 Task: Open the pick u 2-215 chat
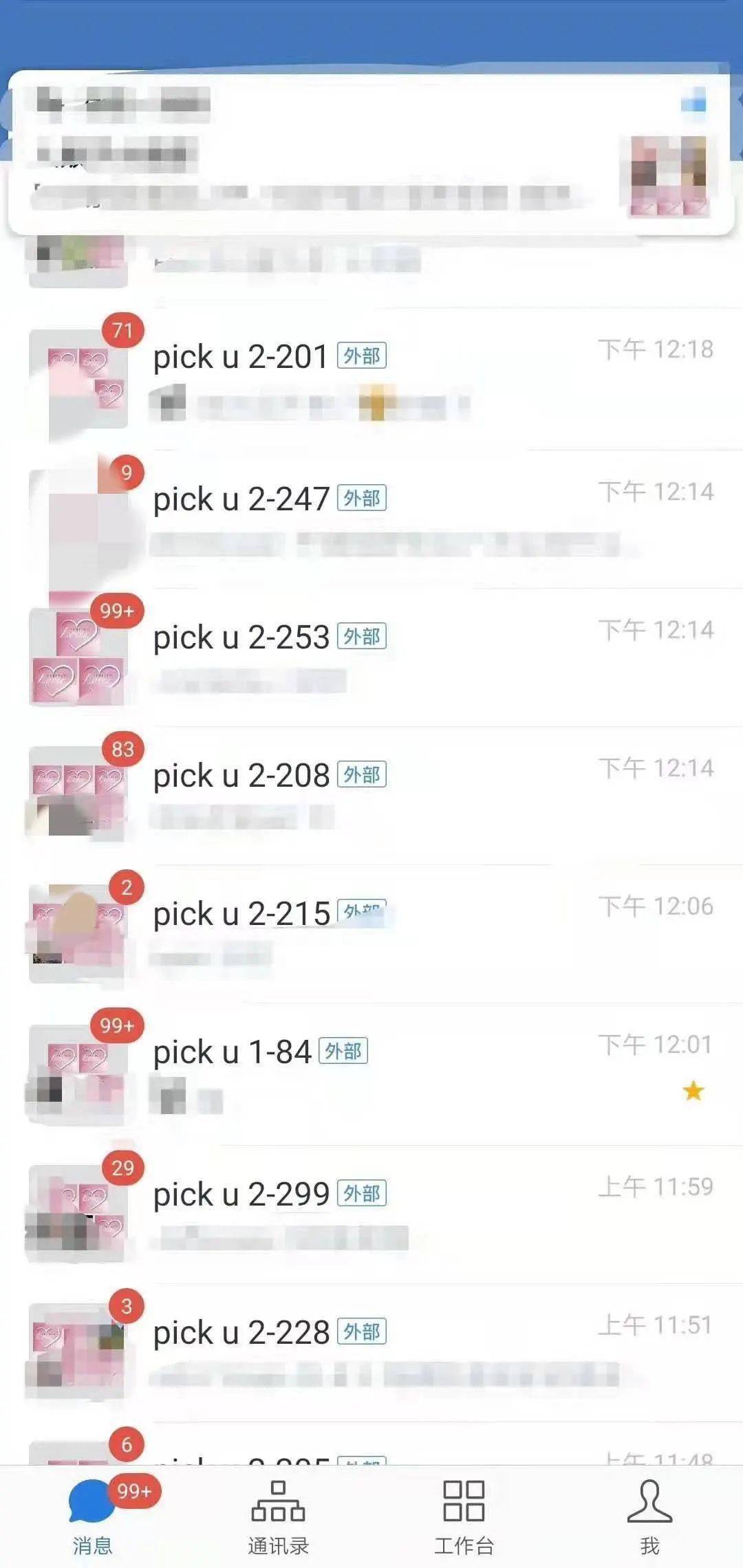371,934
